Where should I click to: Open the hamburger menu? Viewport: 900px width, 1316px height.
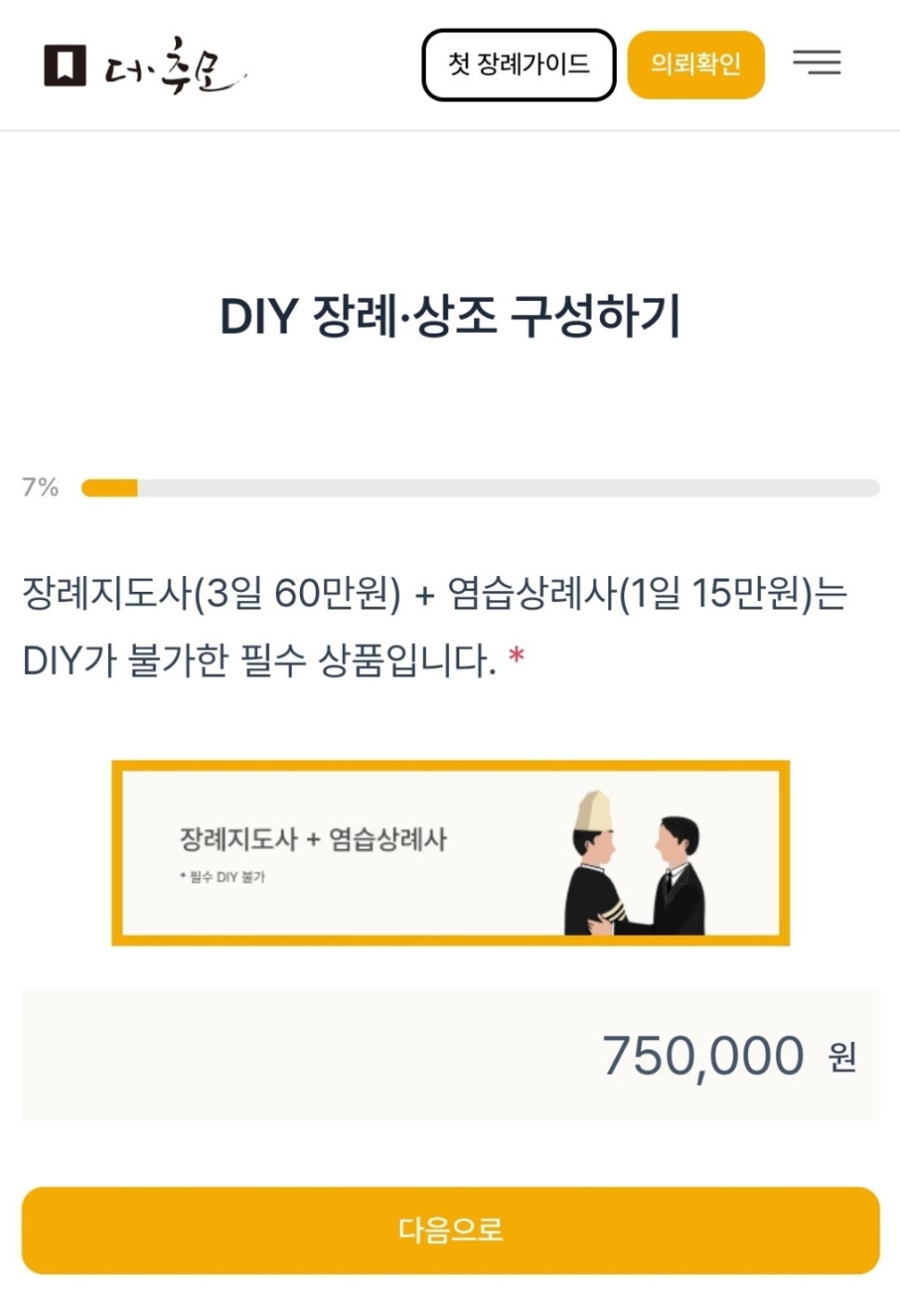tap(817, 62)
